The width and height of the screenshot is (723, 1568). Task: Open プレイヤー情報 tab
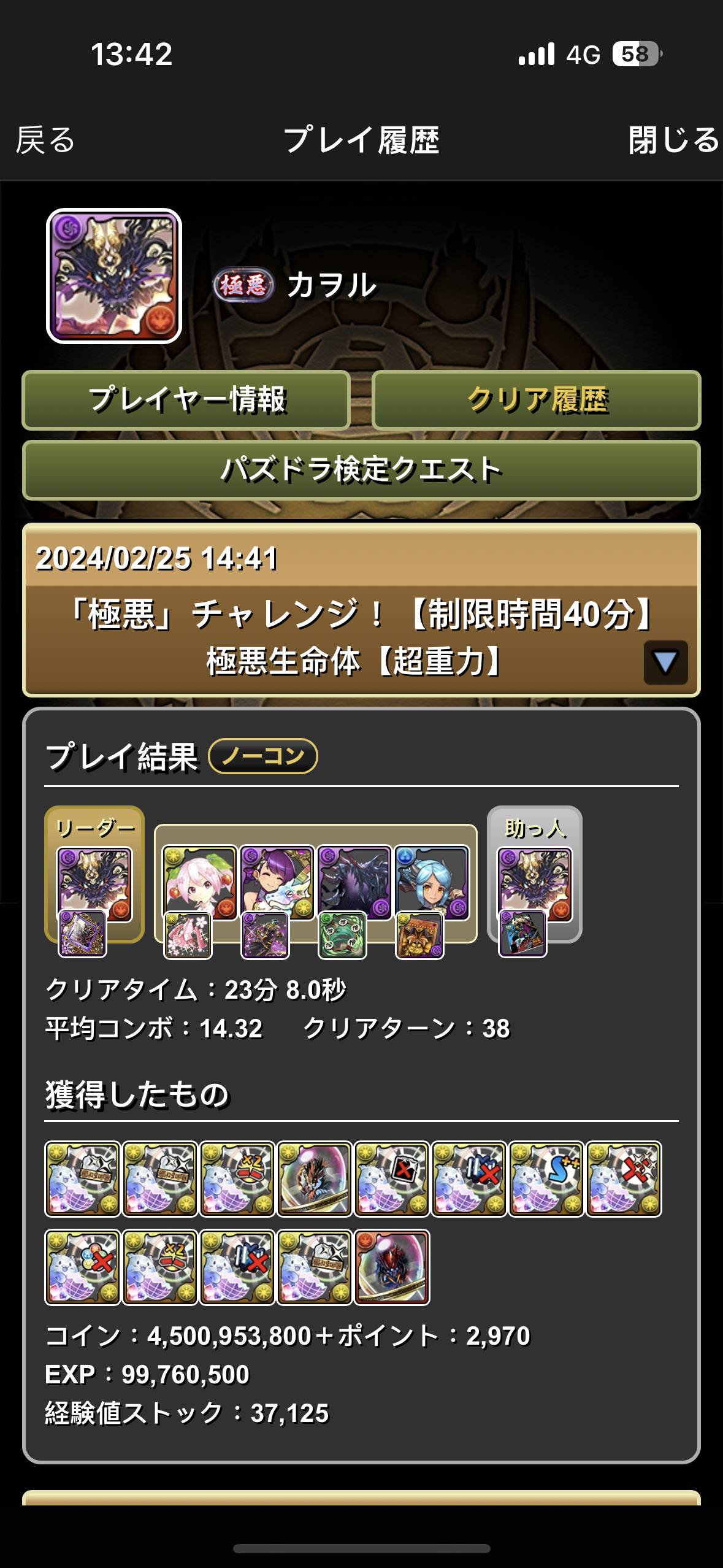coord(186,400)
